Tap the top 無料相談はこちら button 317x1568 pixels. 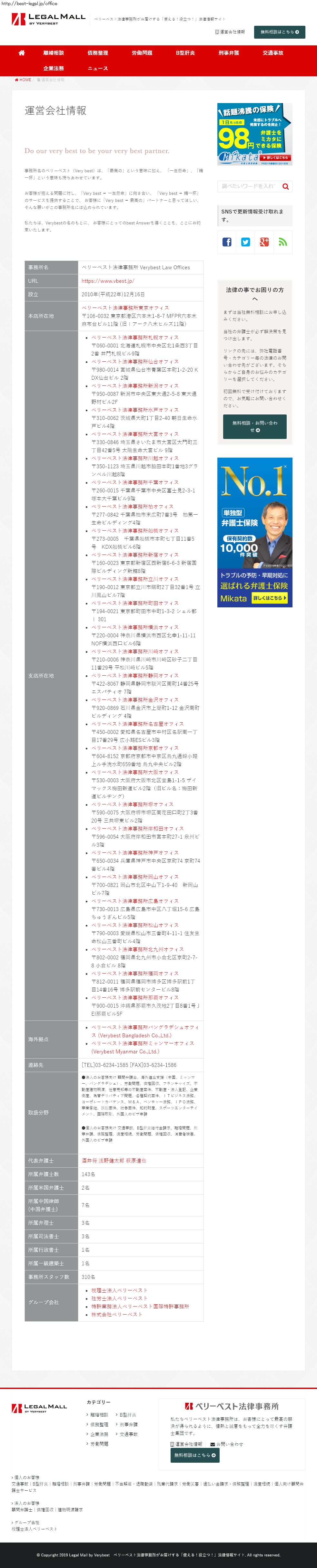pos(279,32)
